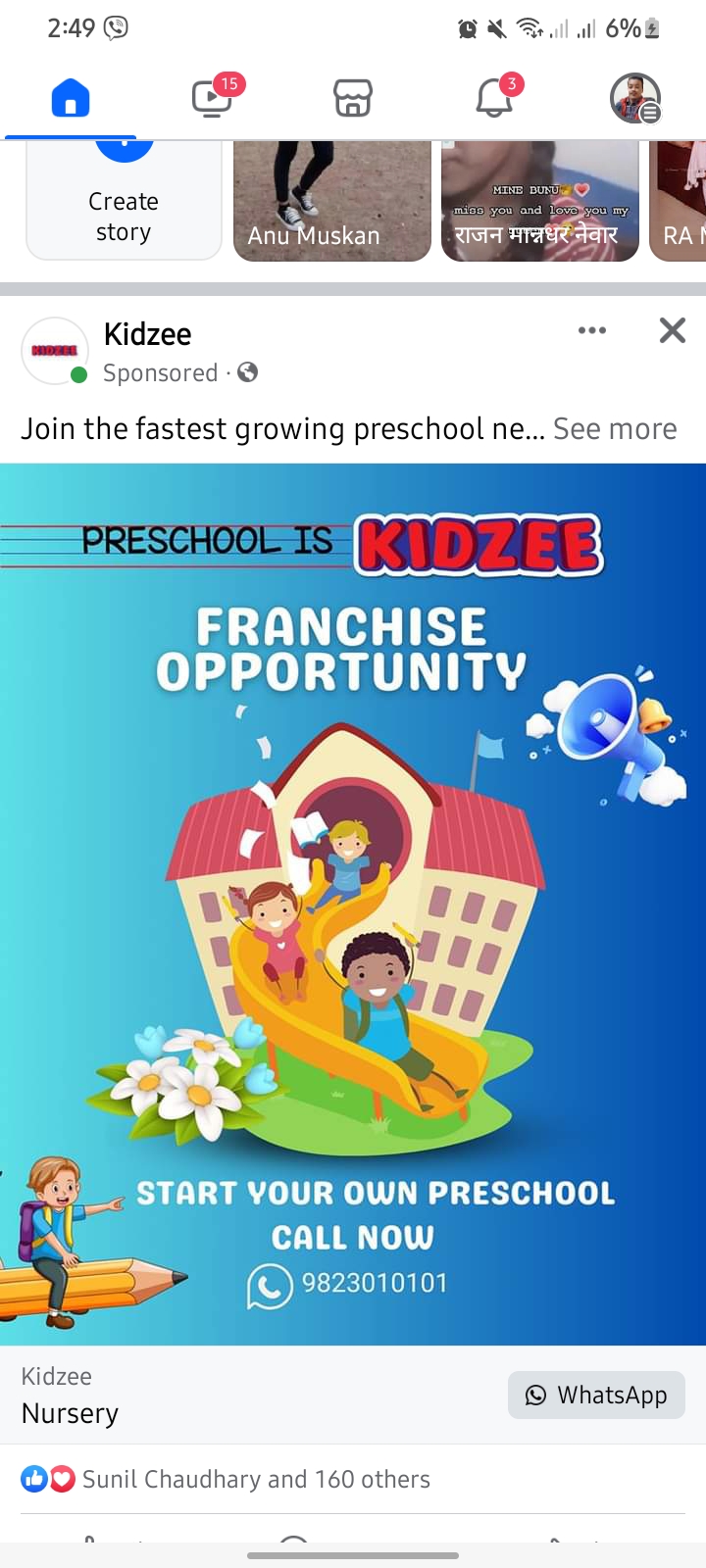View Anu Muskan's story
Viewport: 706px width, 1568px height.
331,200
